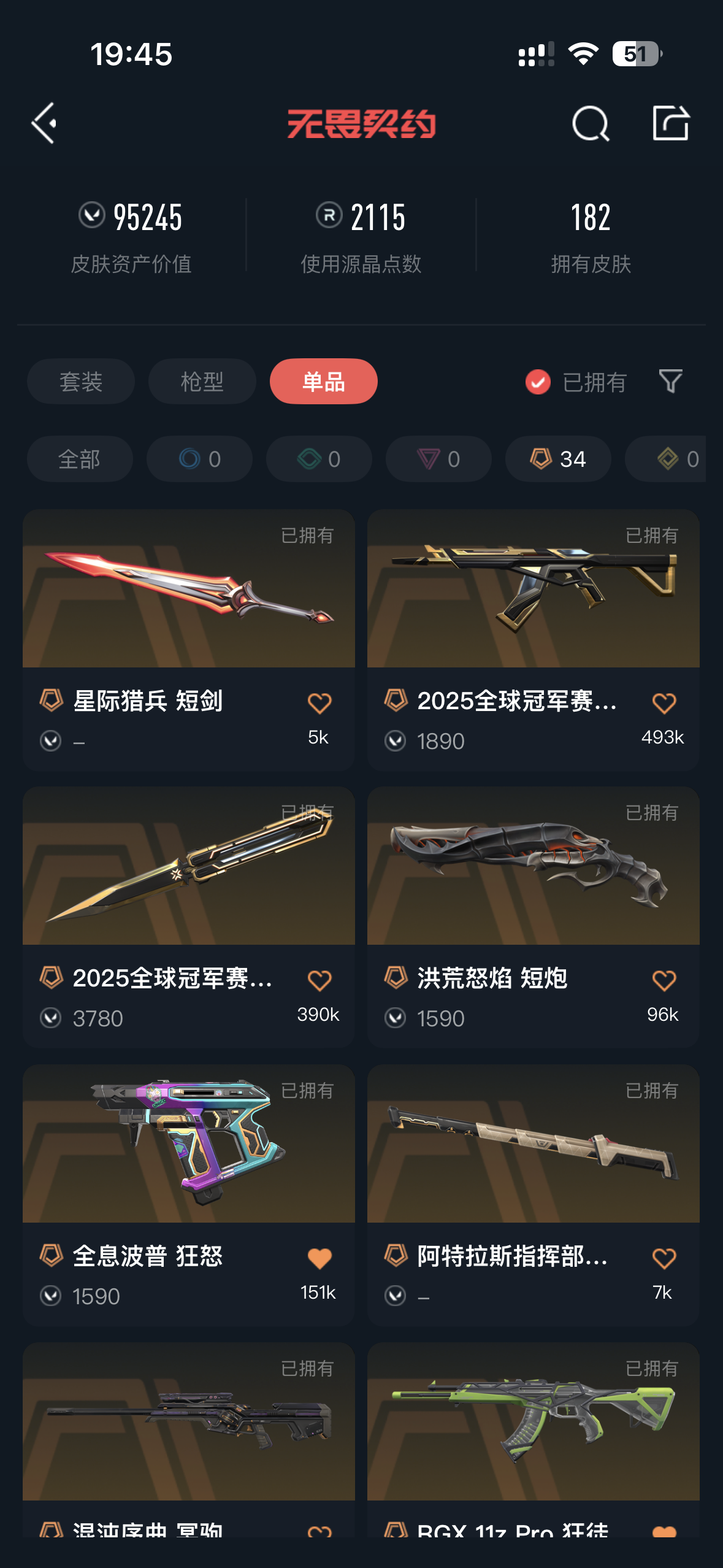Open the funnel filter options
Image resolution: width=723 pixels, height=1568 pixels.
tap(670, 382)
